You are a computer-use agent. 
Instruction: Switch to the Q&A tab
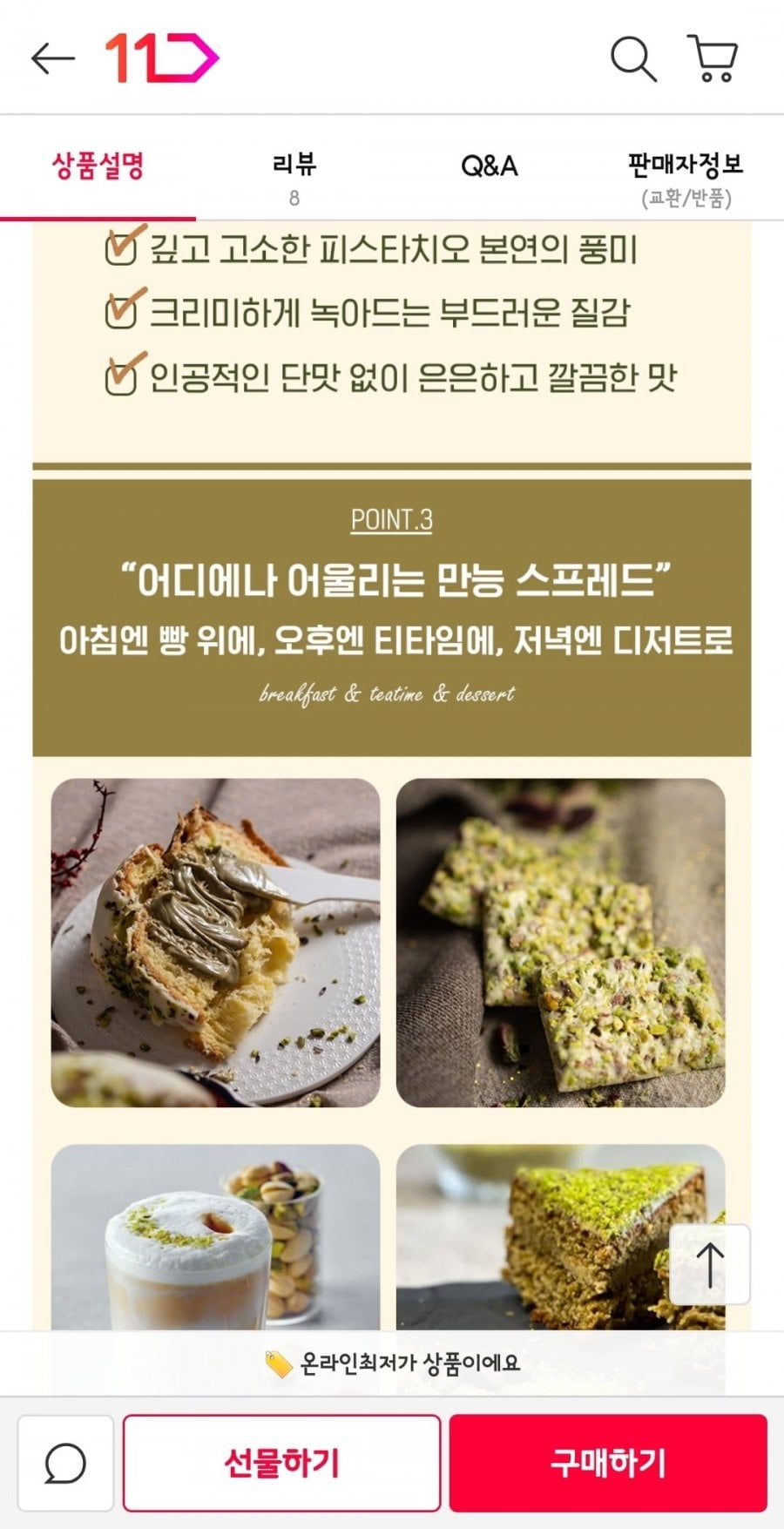(x=489, y=166)
